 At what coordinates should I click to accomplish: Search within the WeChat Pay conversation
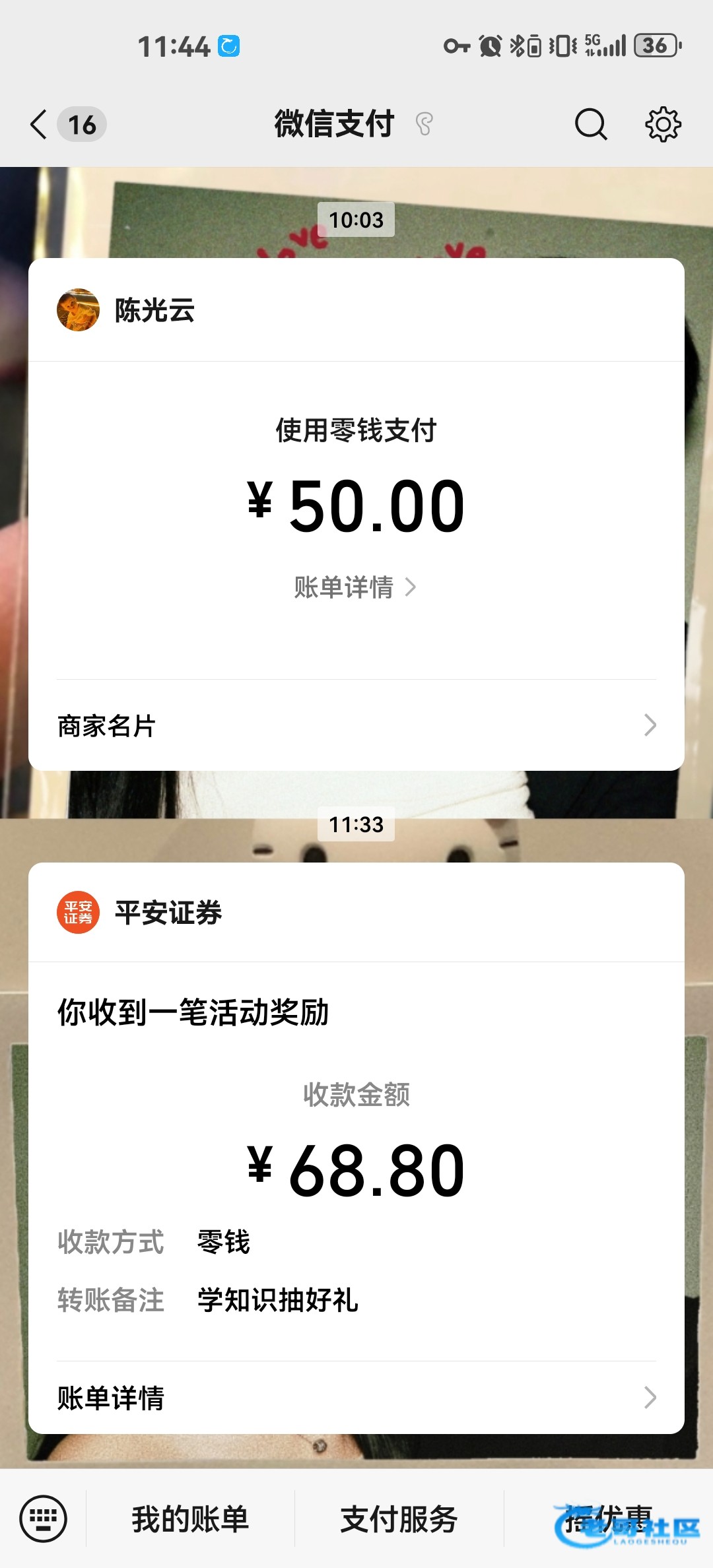point(590,124)
